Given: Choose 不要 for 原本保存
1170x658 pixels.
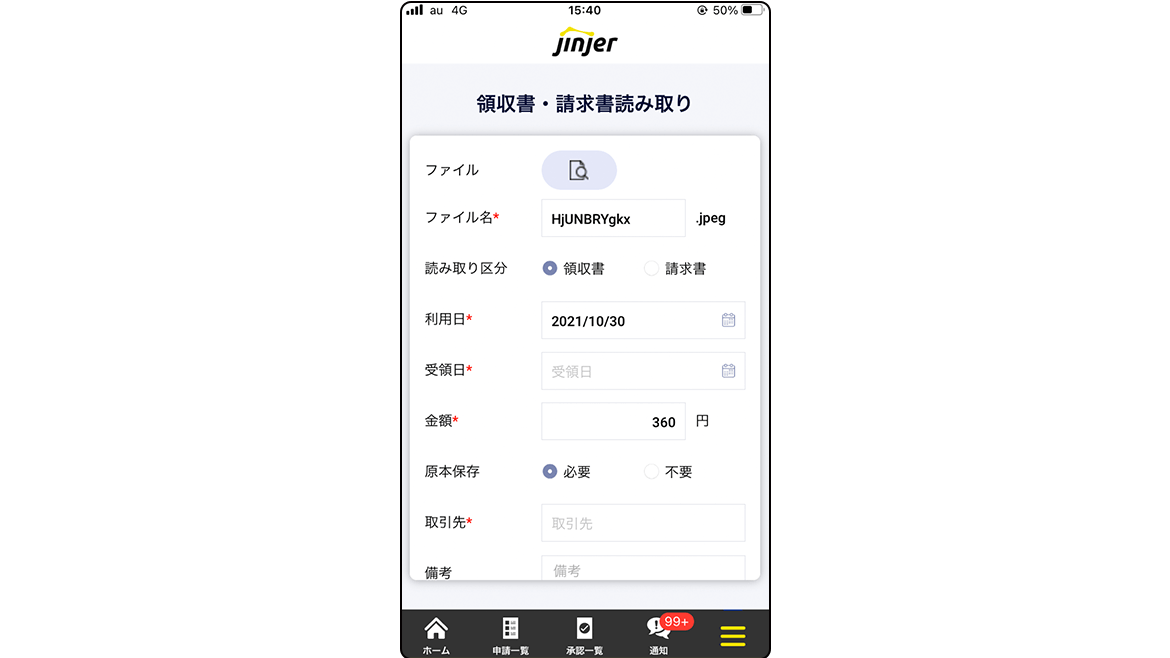Looking at the screenshot, I should click(652, 471).
